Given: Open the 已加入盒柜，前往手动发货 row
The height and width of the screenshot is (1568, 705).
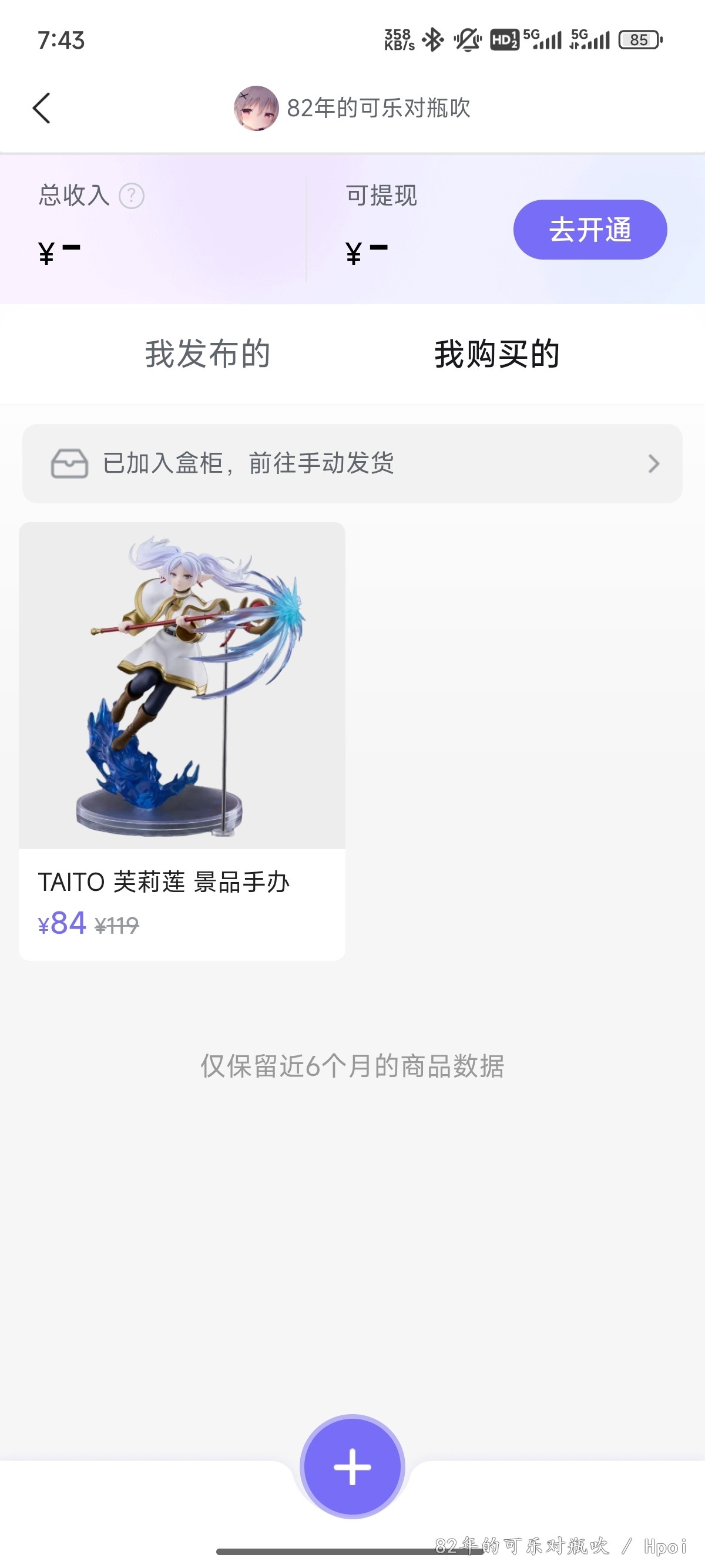Looking at the screenshot, I should coord(352,463).
